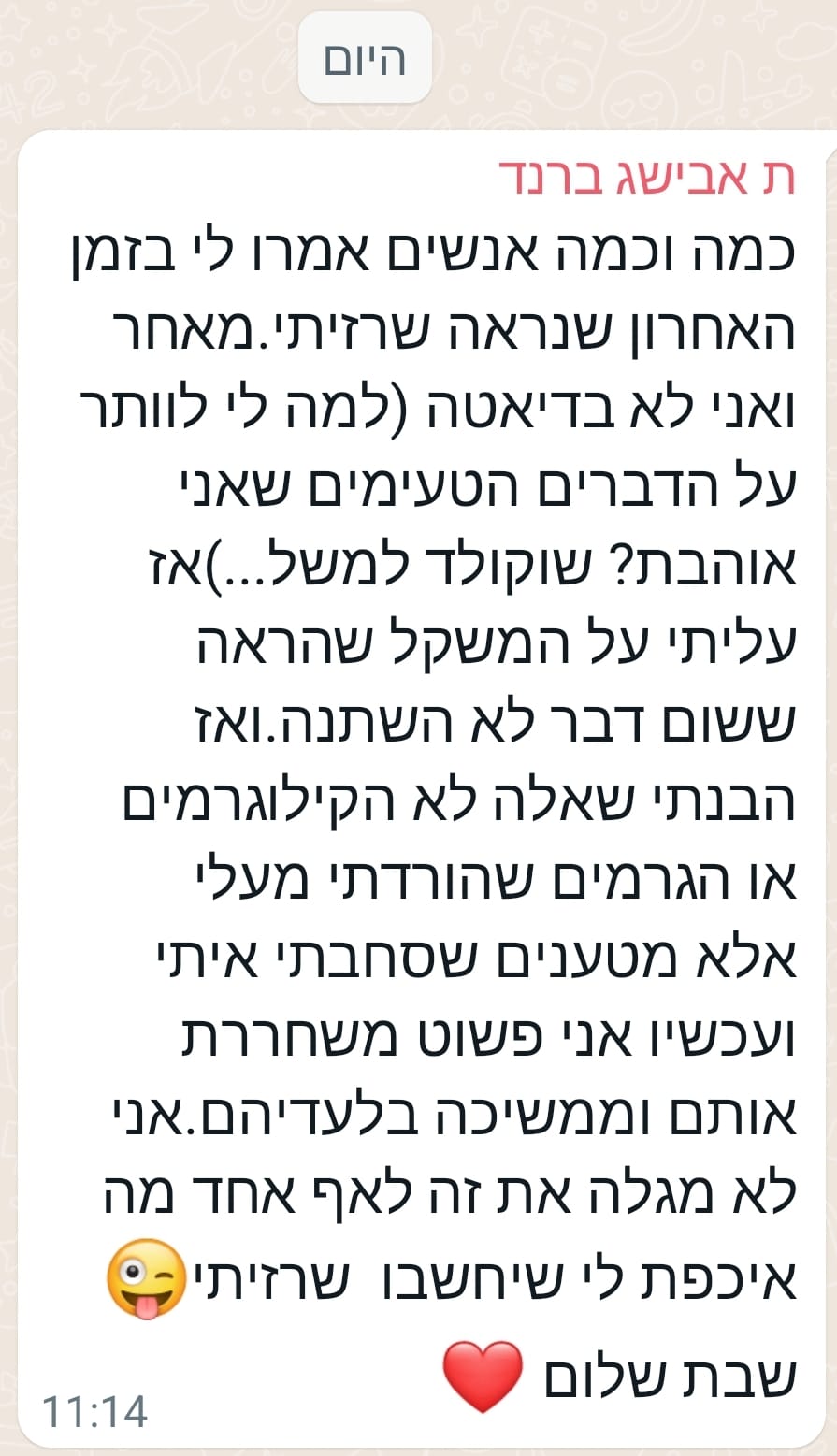The height and width of the screenshot is (1456, 837).
Task: Open sender אבישג ברנד's contact info
Action: click(646, 178)
